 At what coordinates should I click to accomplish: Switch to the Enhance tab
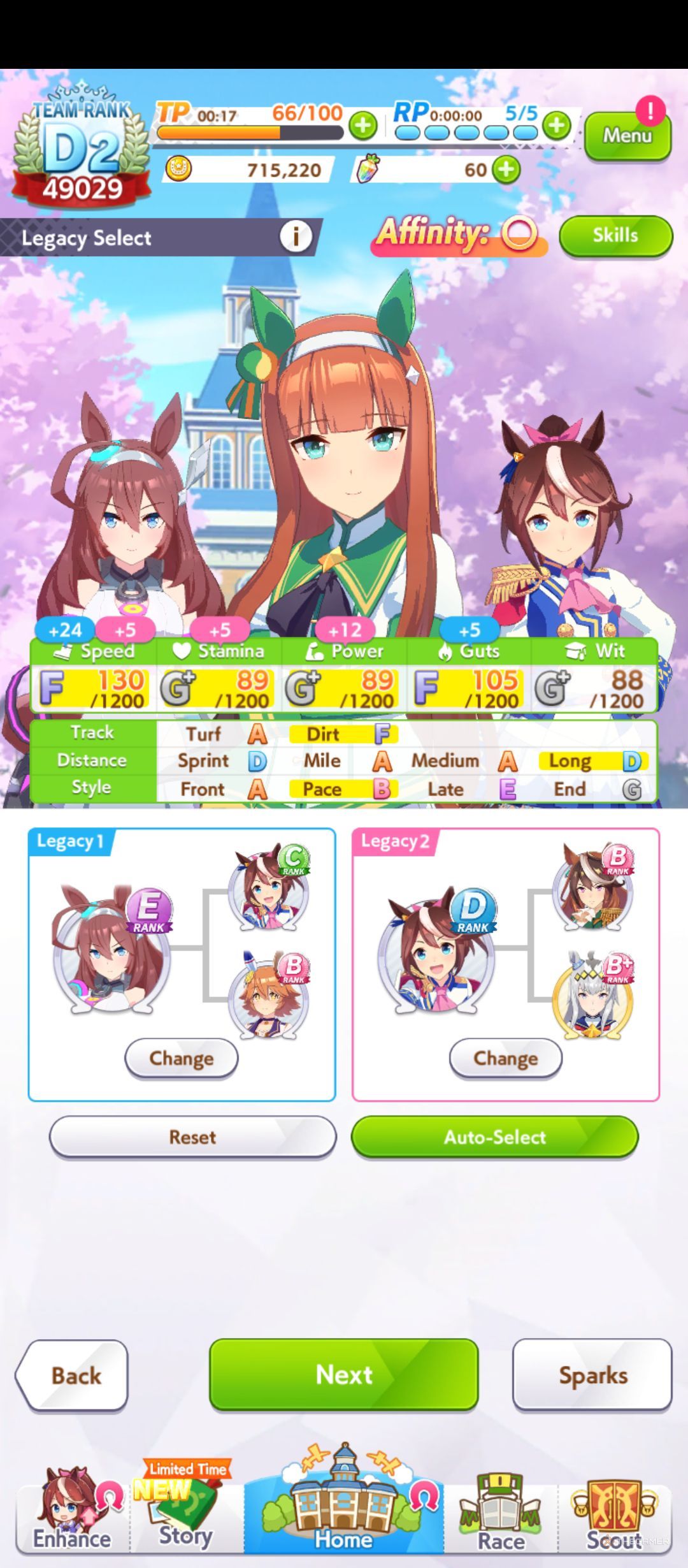tap(72, 1517)
